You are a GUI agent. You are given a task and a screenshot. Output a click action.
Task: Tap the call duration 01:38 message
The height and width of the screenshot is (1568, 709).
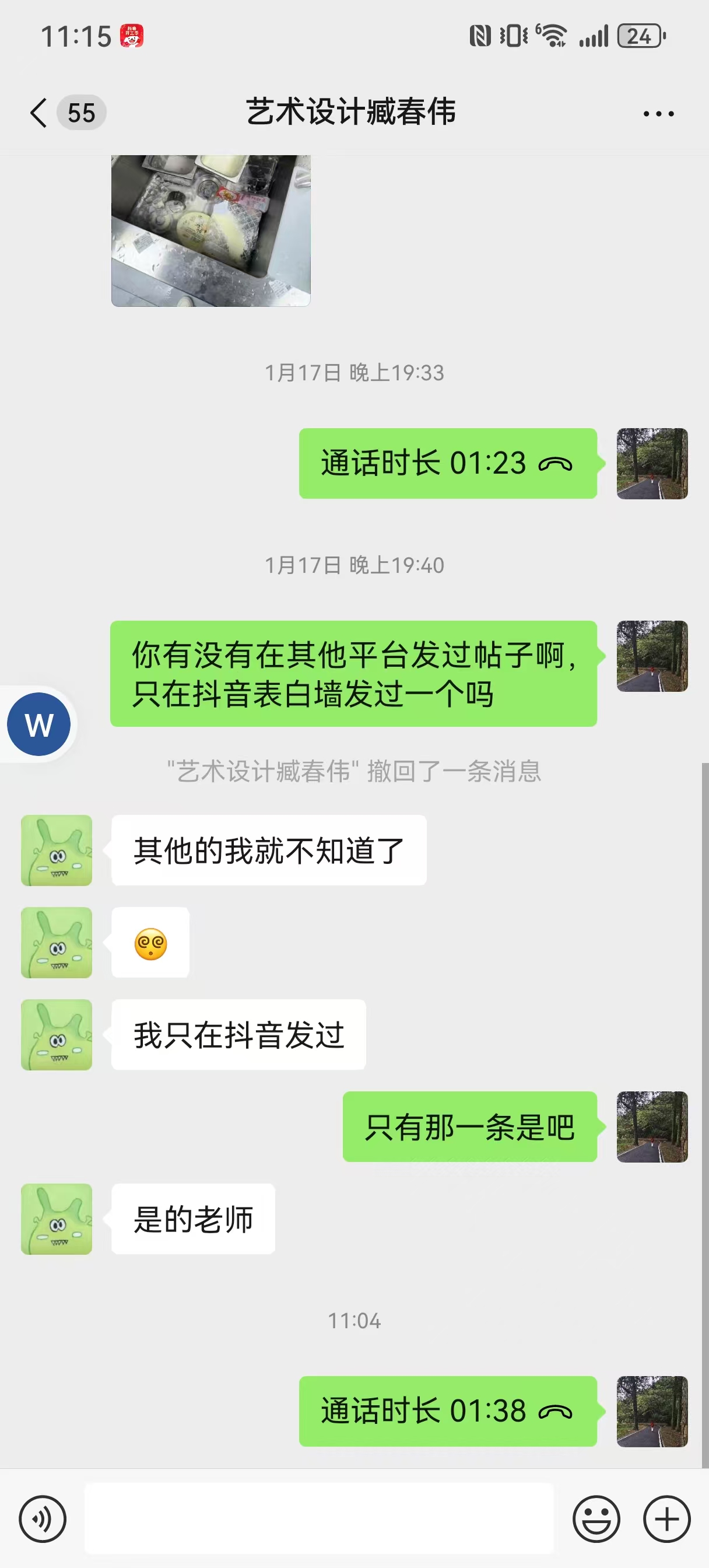coord(447,1411)
